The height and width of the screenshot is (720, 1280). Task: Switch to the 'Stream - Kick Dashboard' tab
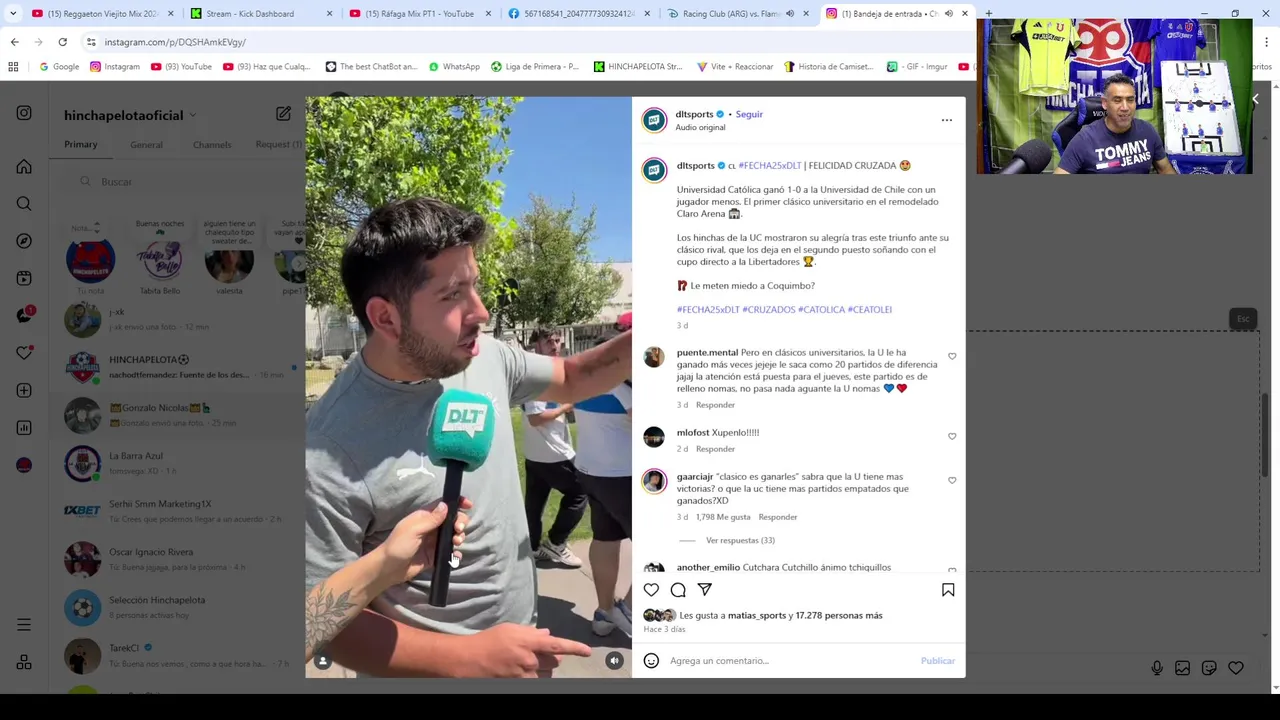coord(249,14)
